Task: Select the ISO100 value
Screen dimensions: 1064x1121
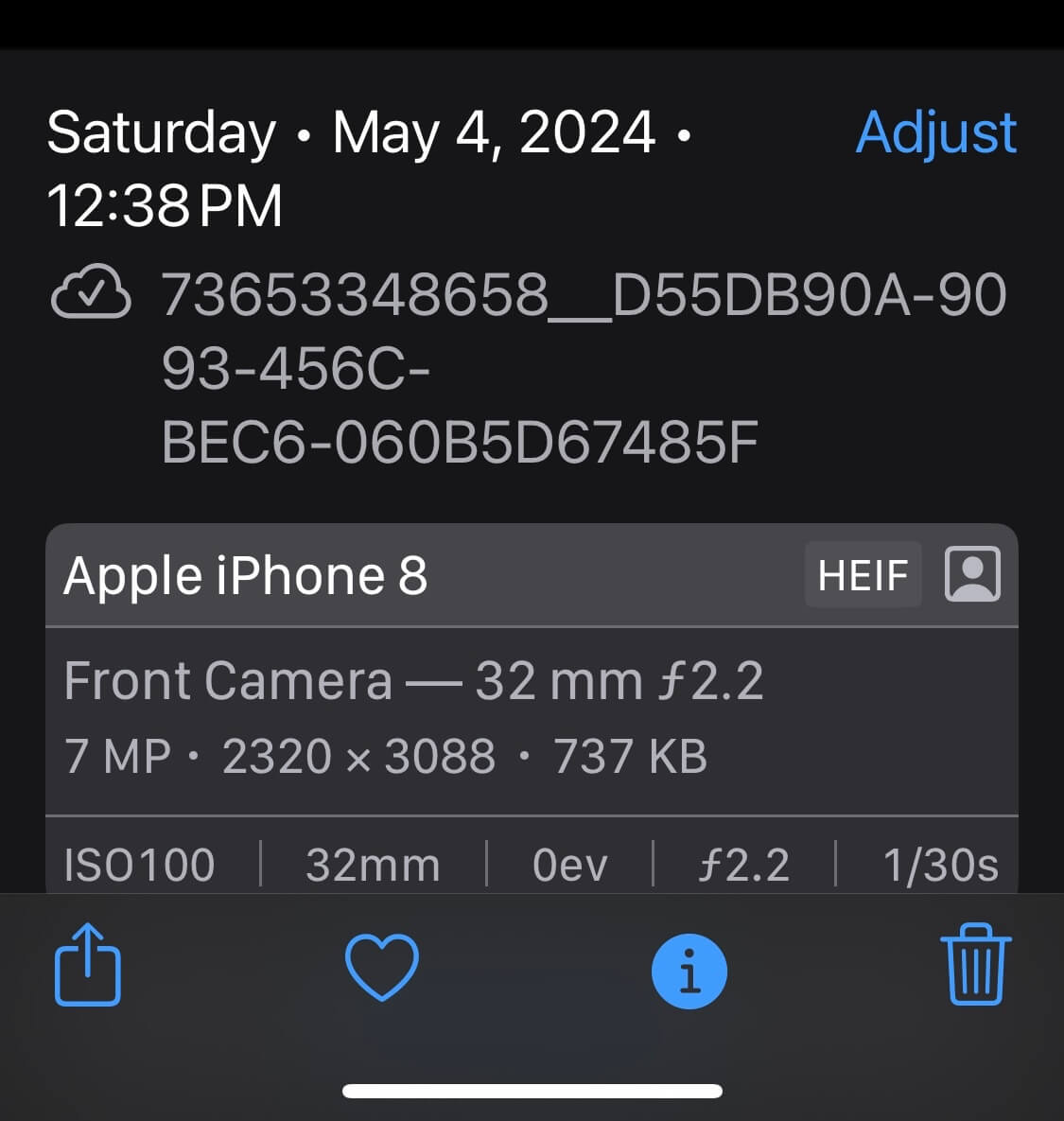Action: 138,863
